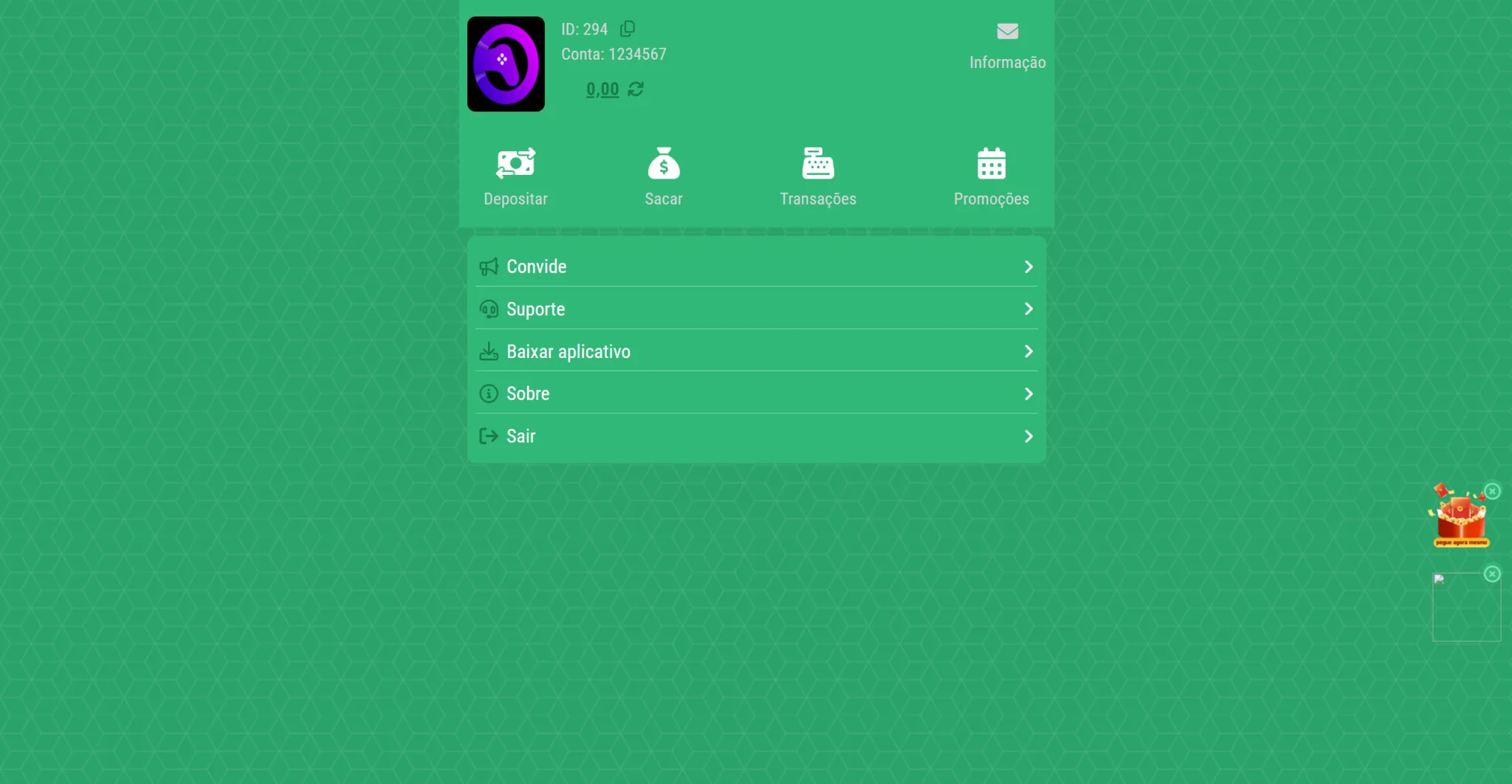Select Baixar aplicativo

[x=756, y=351]
